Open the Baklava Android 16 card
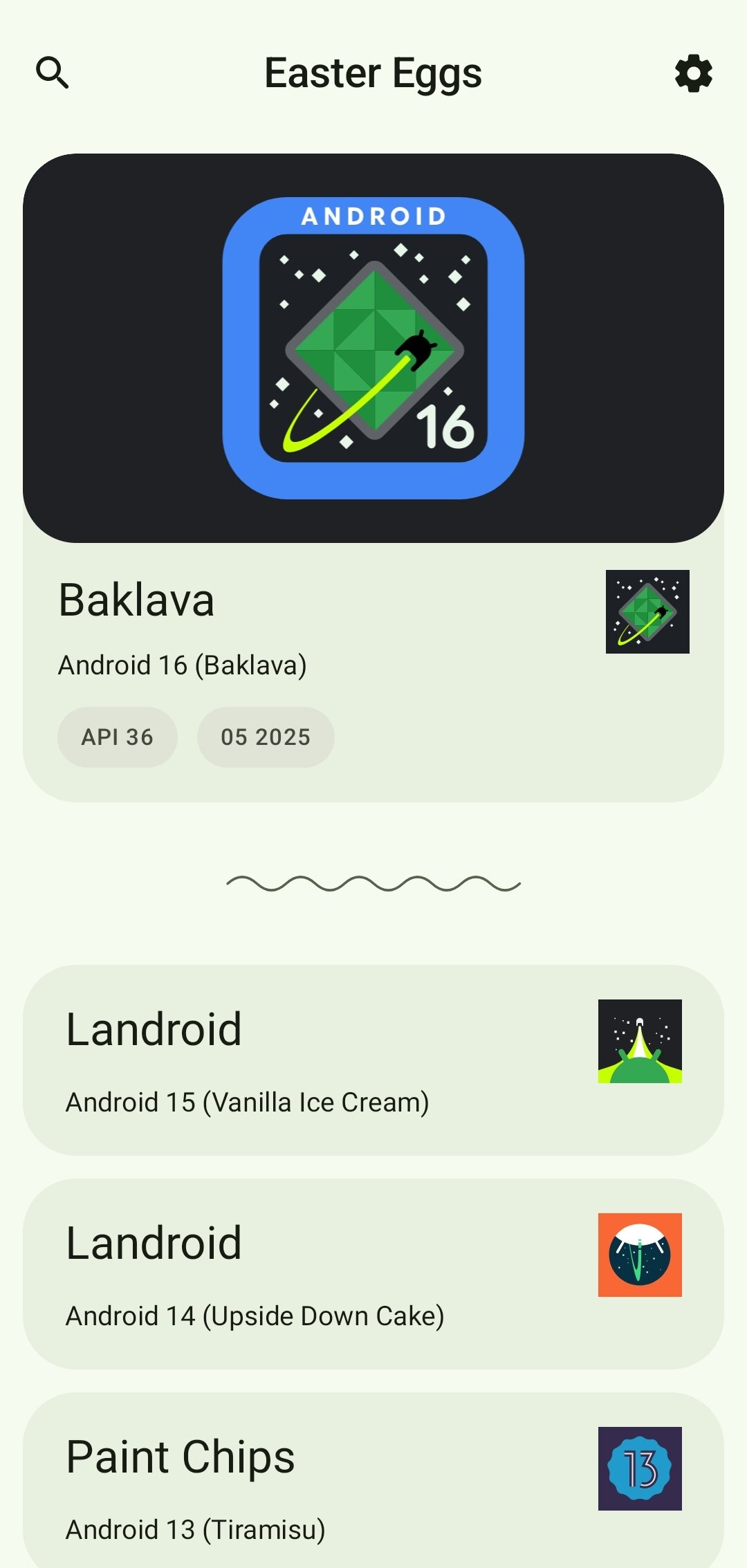This screenshot has height=1568, width=747. [x=373, y=477]
